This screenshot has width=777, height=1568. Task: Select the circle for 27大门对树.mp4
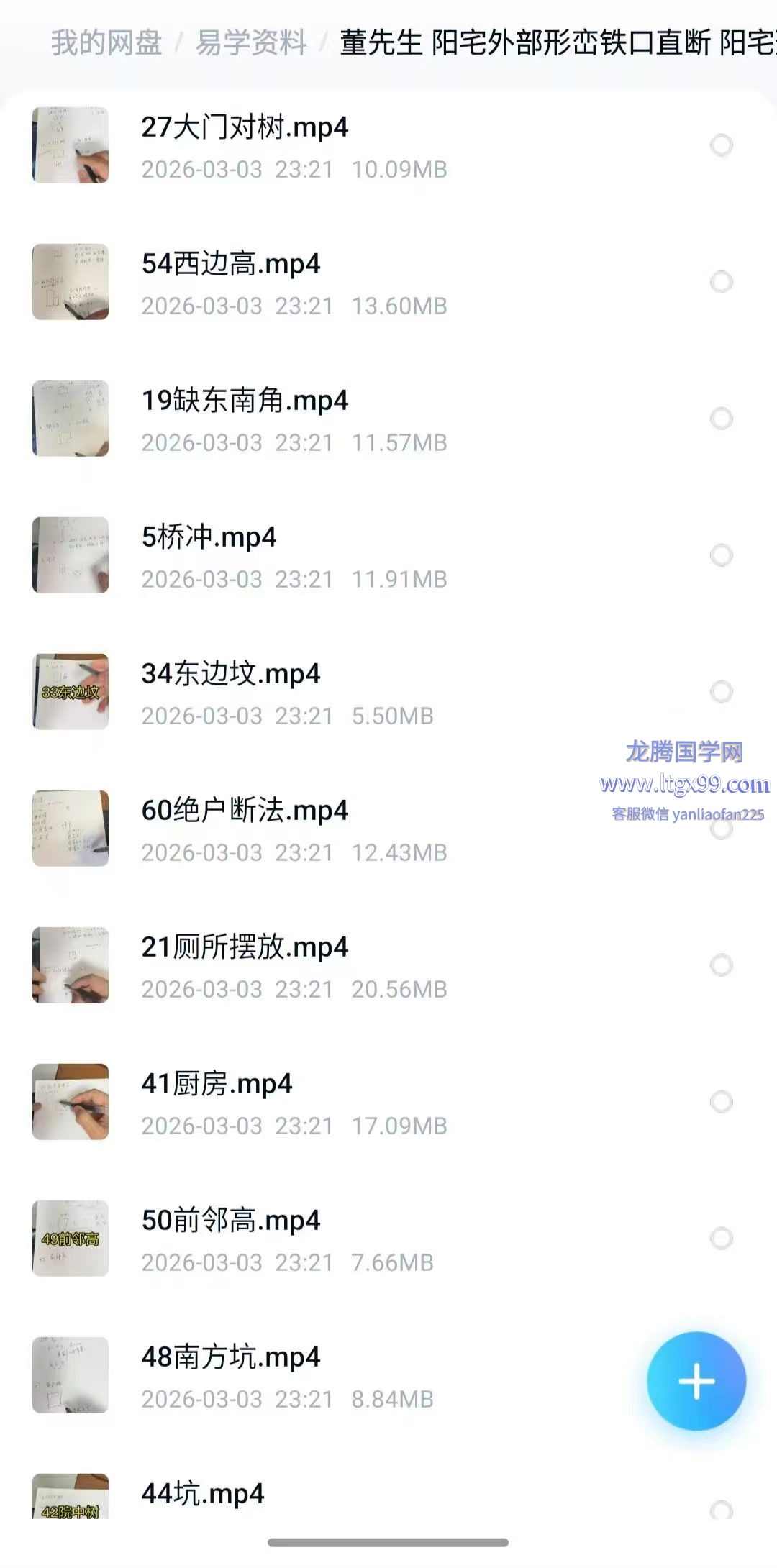721,145
